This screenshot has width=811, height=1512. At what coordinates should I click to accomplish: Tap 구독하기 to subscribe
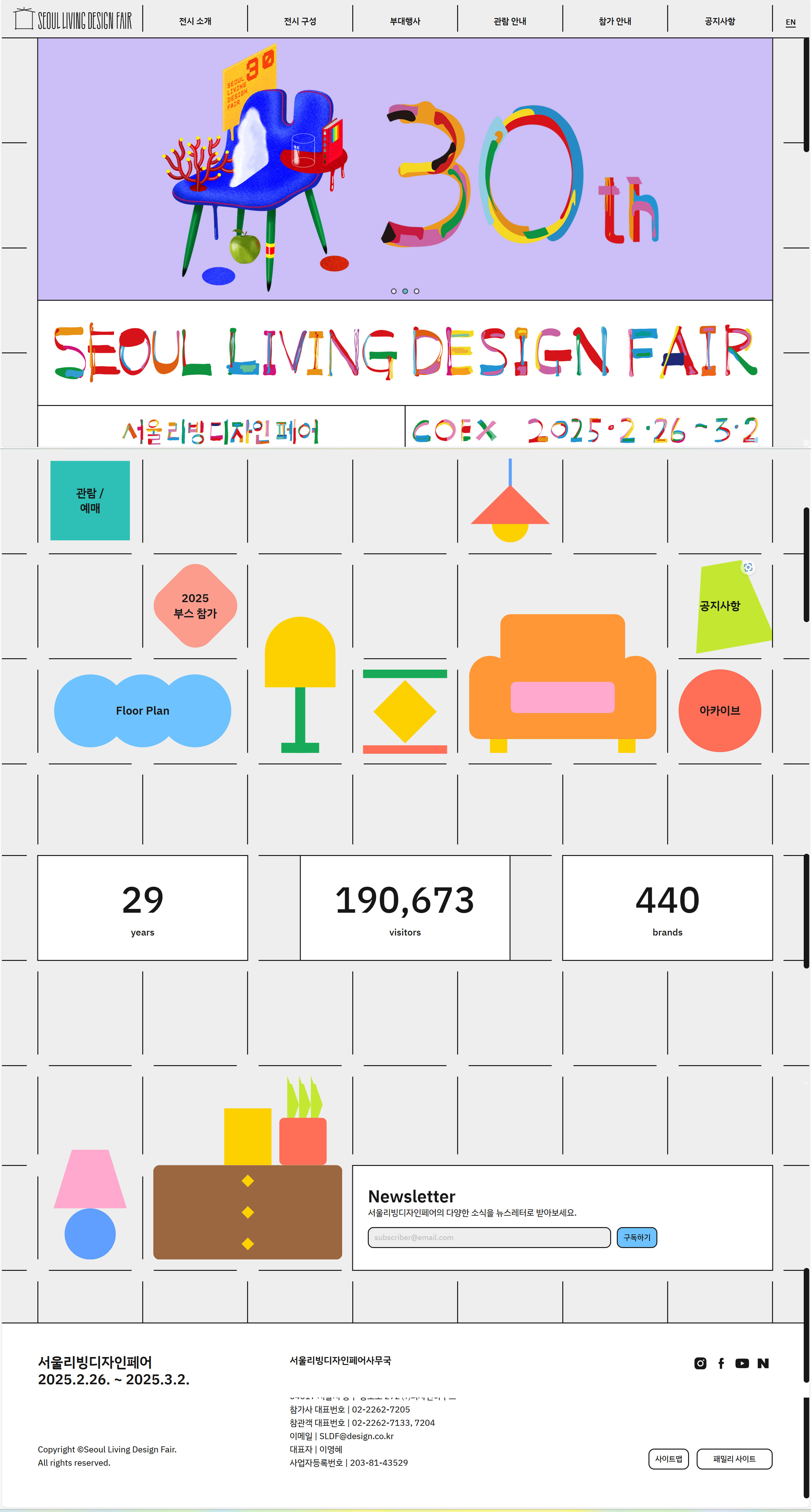pos(637,1237)
